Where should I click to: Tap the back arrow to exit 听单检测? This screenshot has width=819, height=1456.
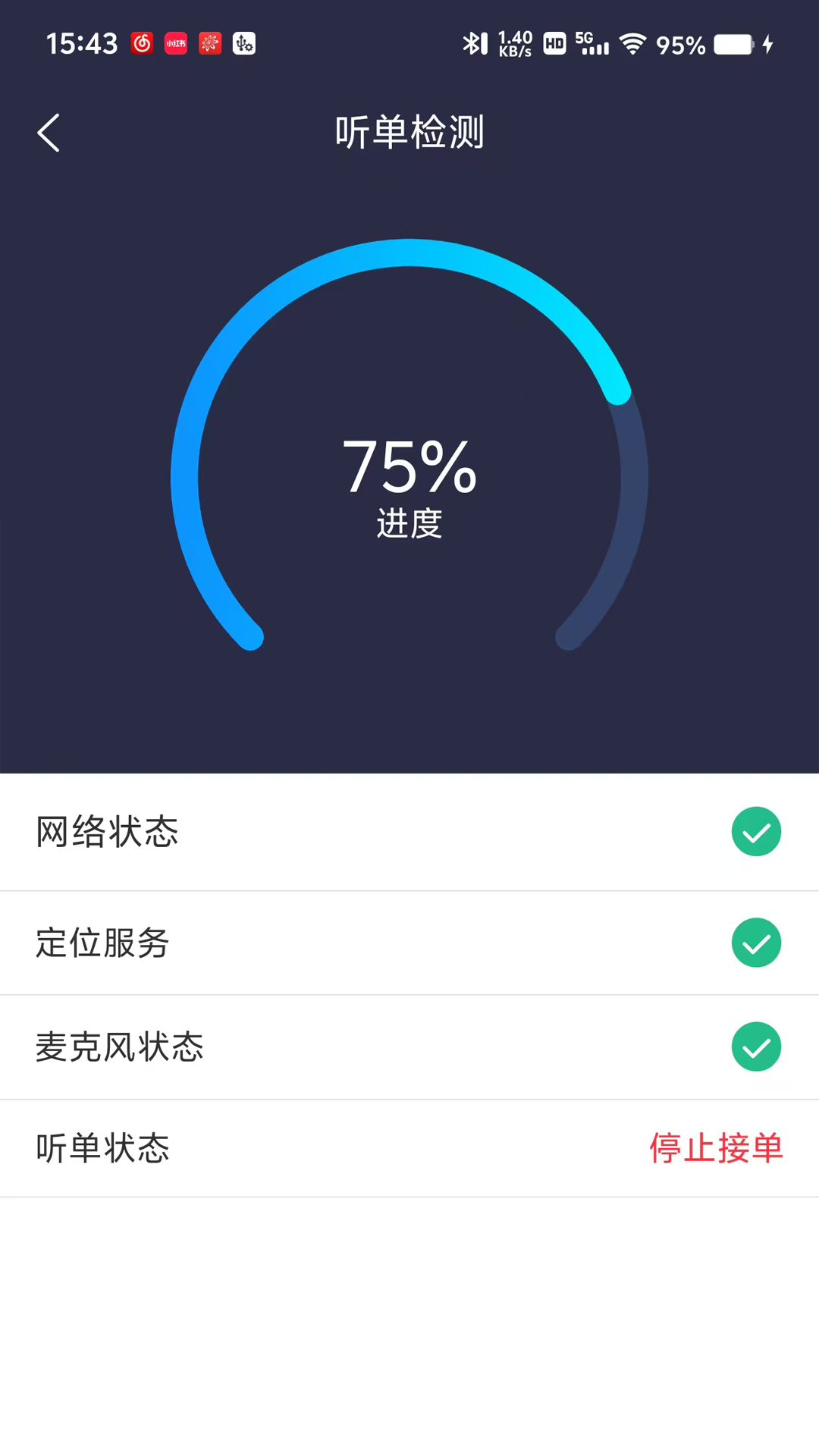coord(48,132)
